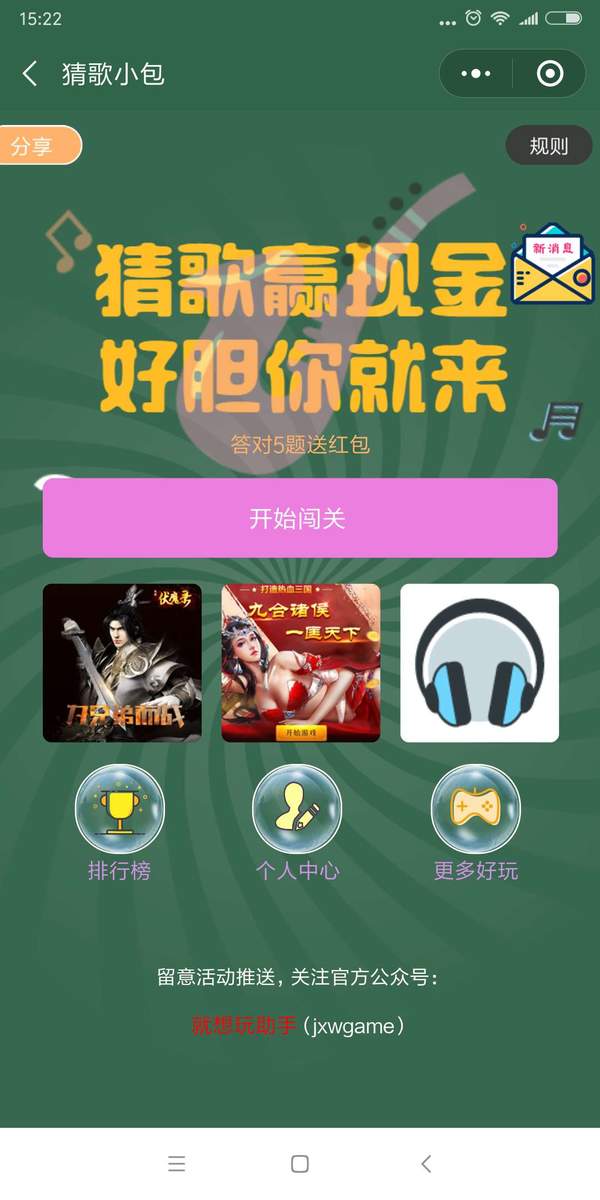
Task: Tap the system home button
Action: coord(299,1163)
